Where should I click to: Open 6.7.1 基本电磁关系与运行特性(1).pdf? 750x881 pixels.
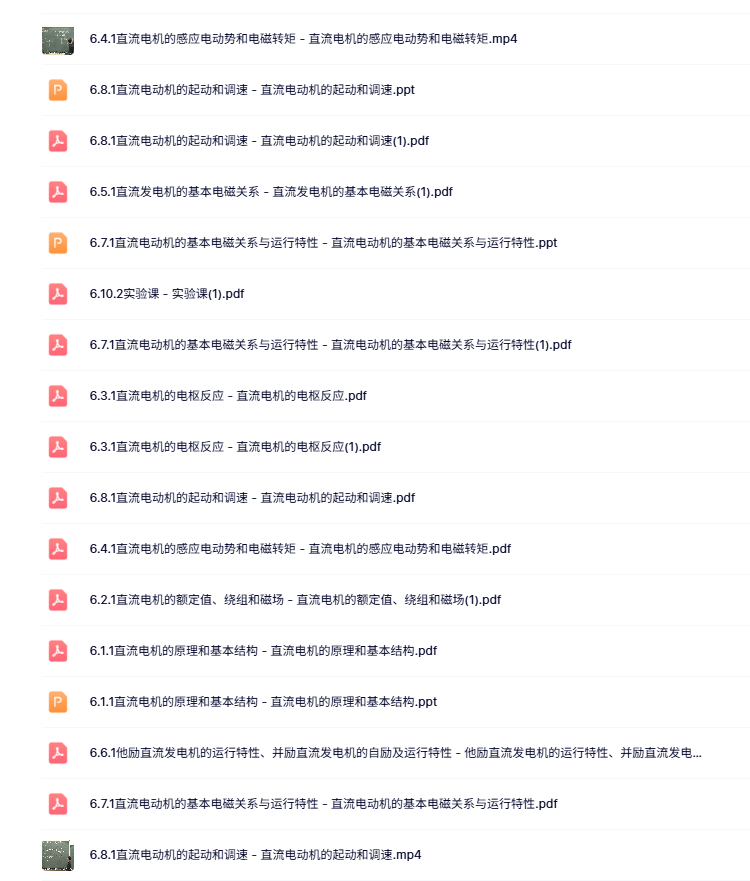tap(330, 345)
